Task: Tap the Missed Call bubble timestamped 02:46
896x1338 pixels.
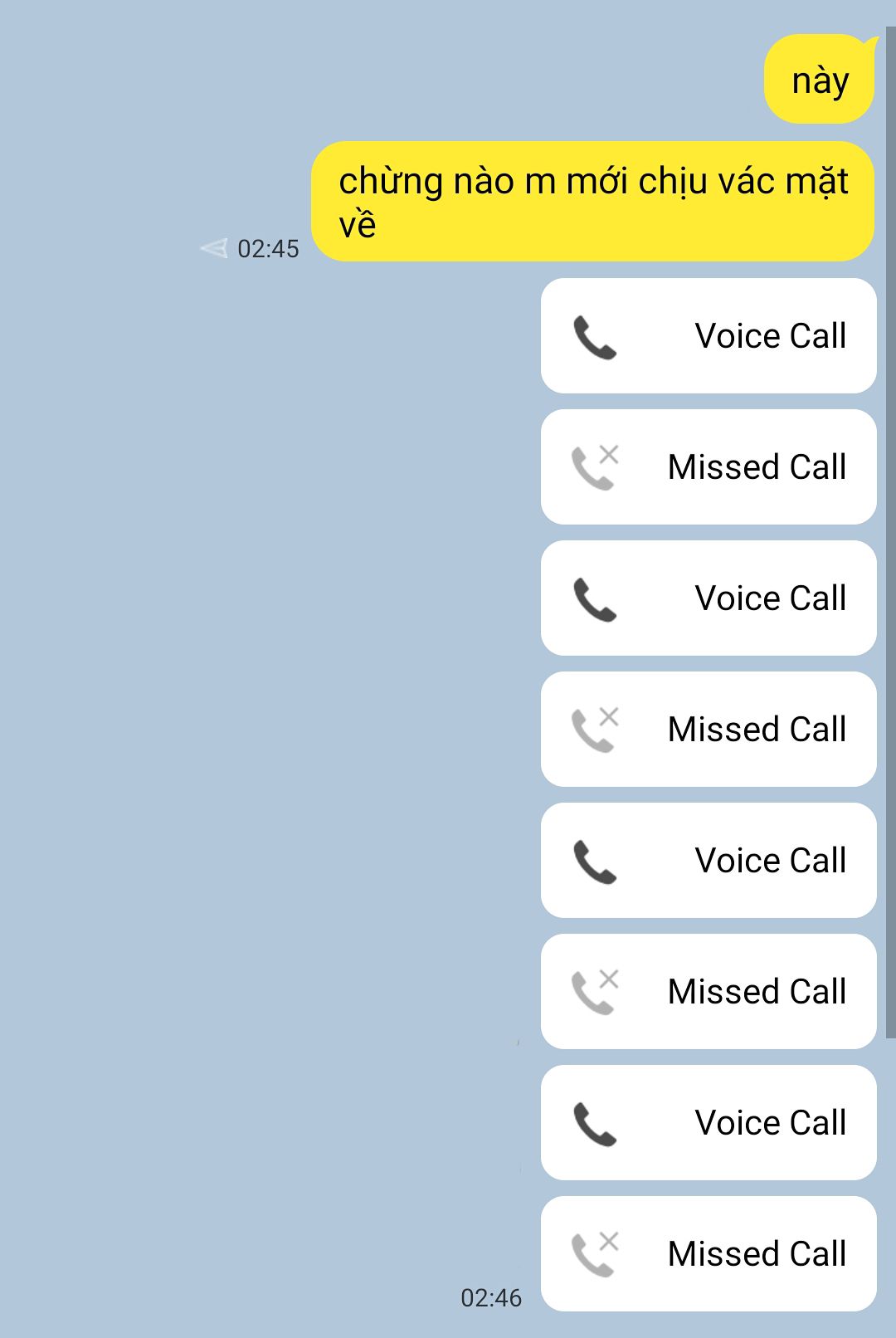Action: (x=709, y=1253)
